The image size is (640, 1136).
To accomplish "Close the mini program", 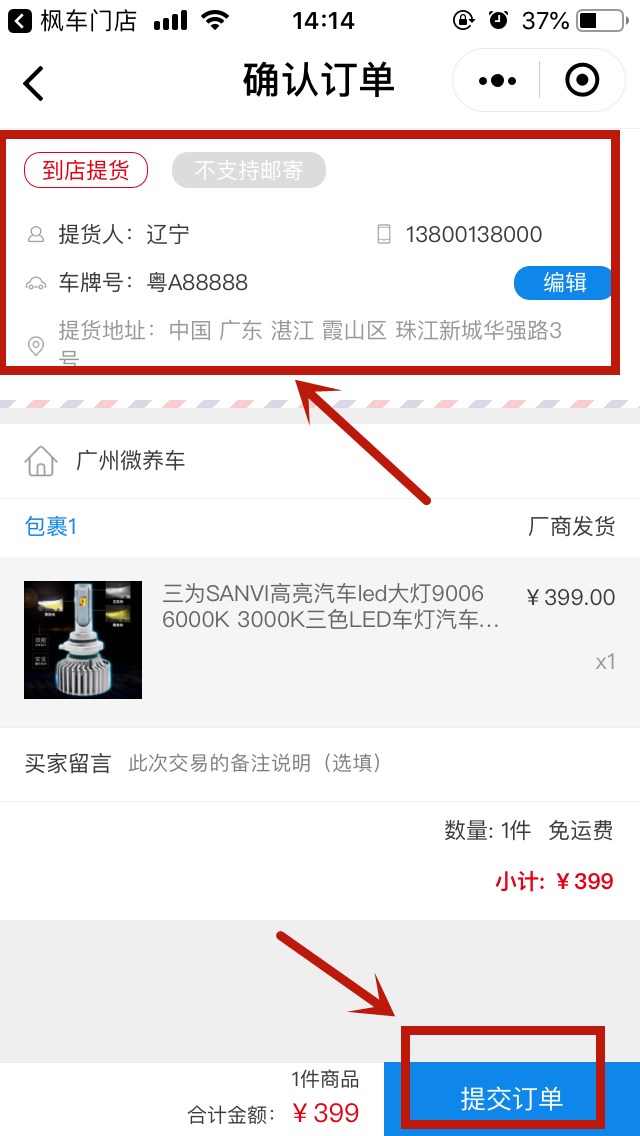I will (x=582, y=80).
